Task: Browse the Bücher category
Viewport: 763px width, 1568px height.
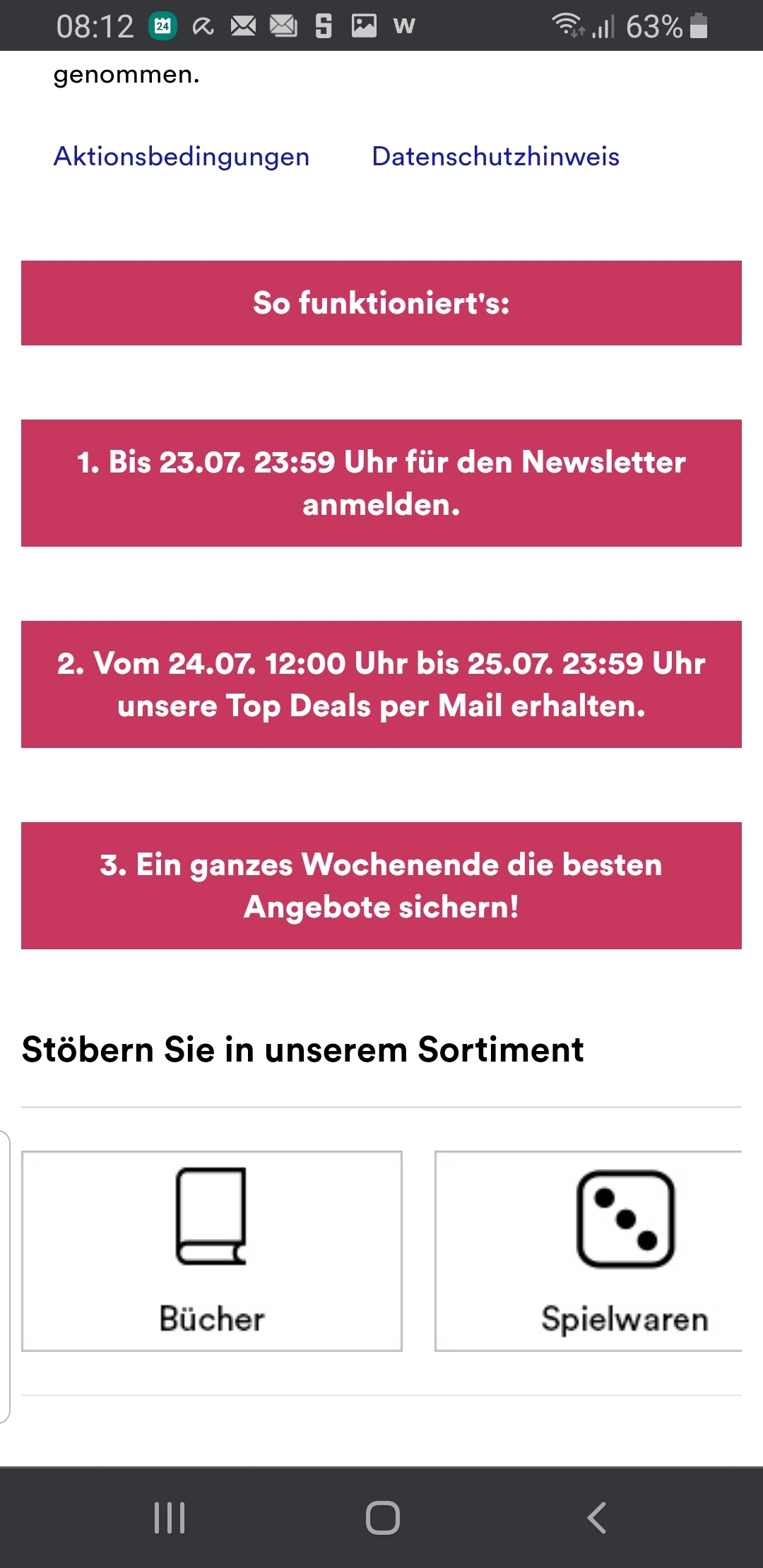Action: pyautogui.click(x=212, y=1251)
